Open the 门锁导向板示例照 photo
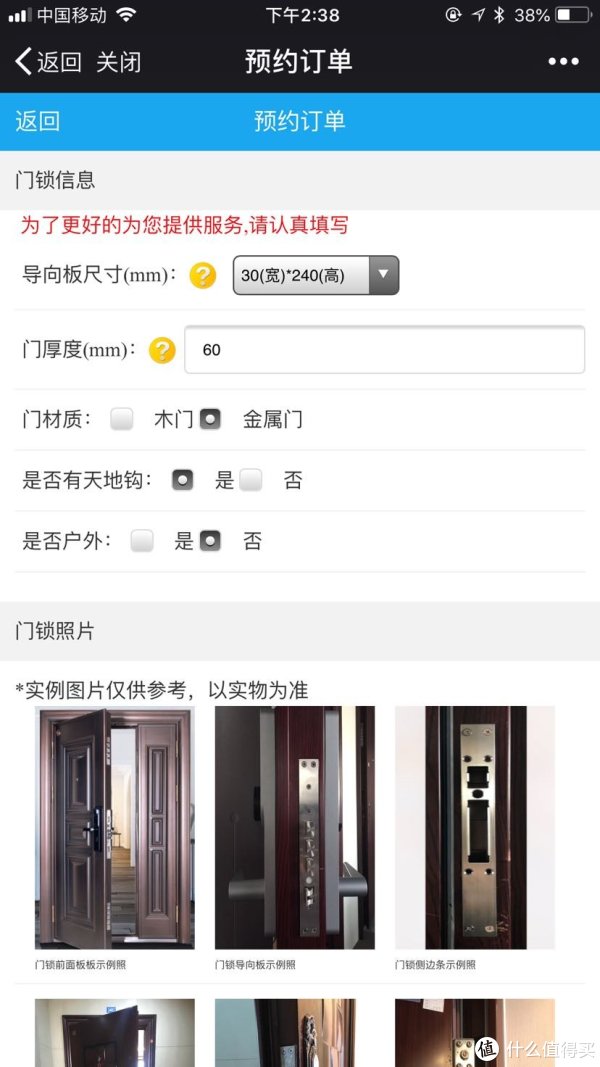The height and width of the screenshot is (1067, 600). [x=294, y=827]
